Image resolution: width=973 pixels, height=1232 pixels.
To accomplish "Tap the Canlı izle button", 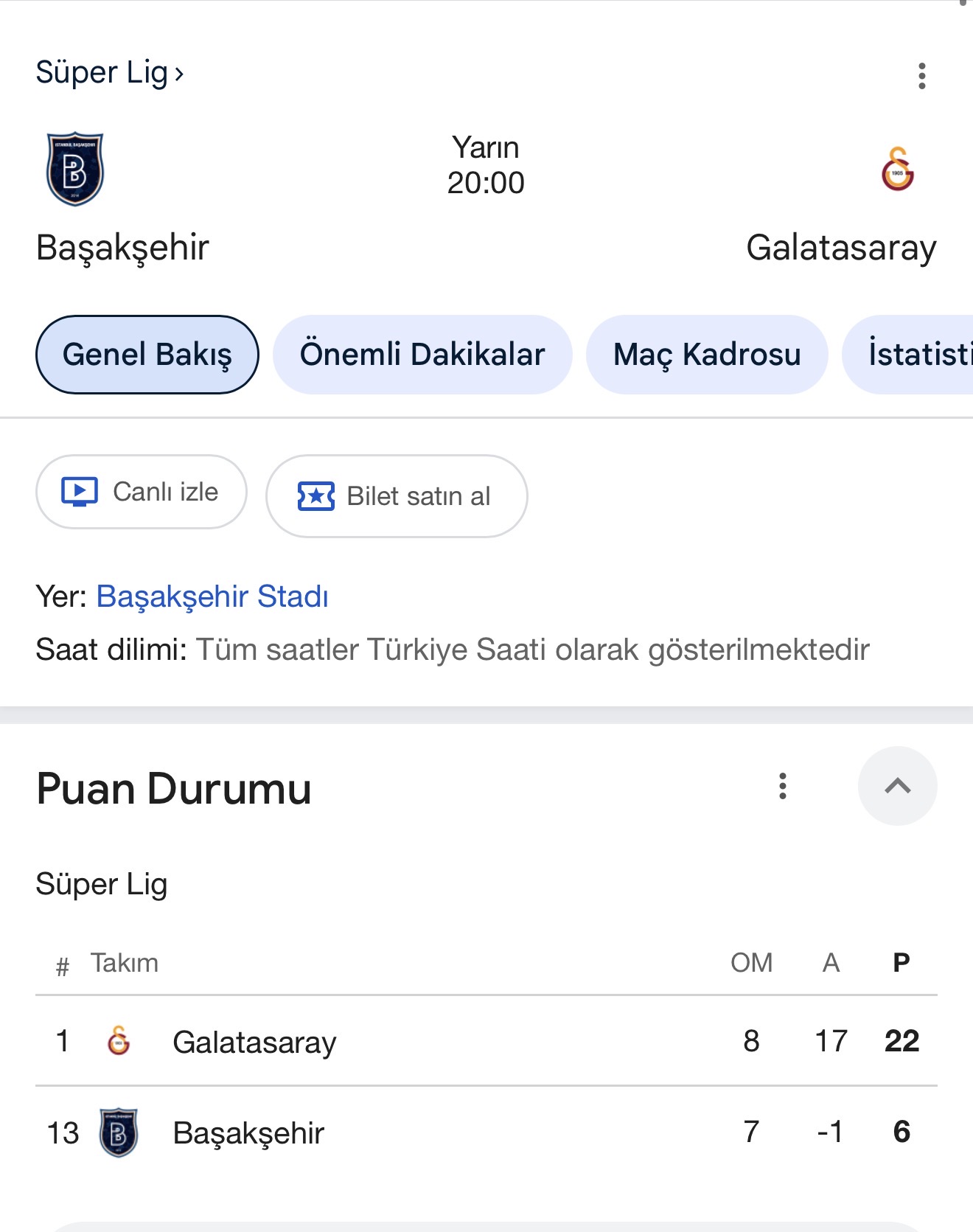I will pyautogui.click(x=141, y=492).
